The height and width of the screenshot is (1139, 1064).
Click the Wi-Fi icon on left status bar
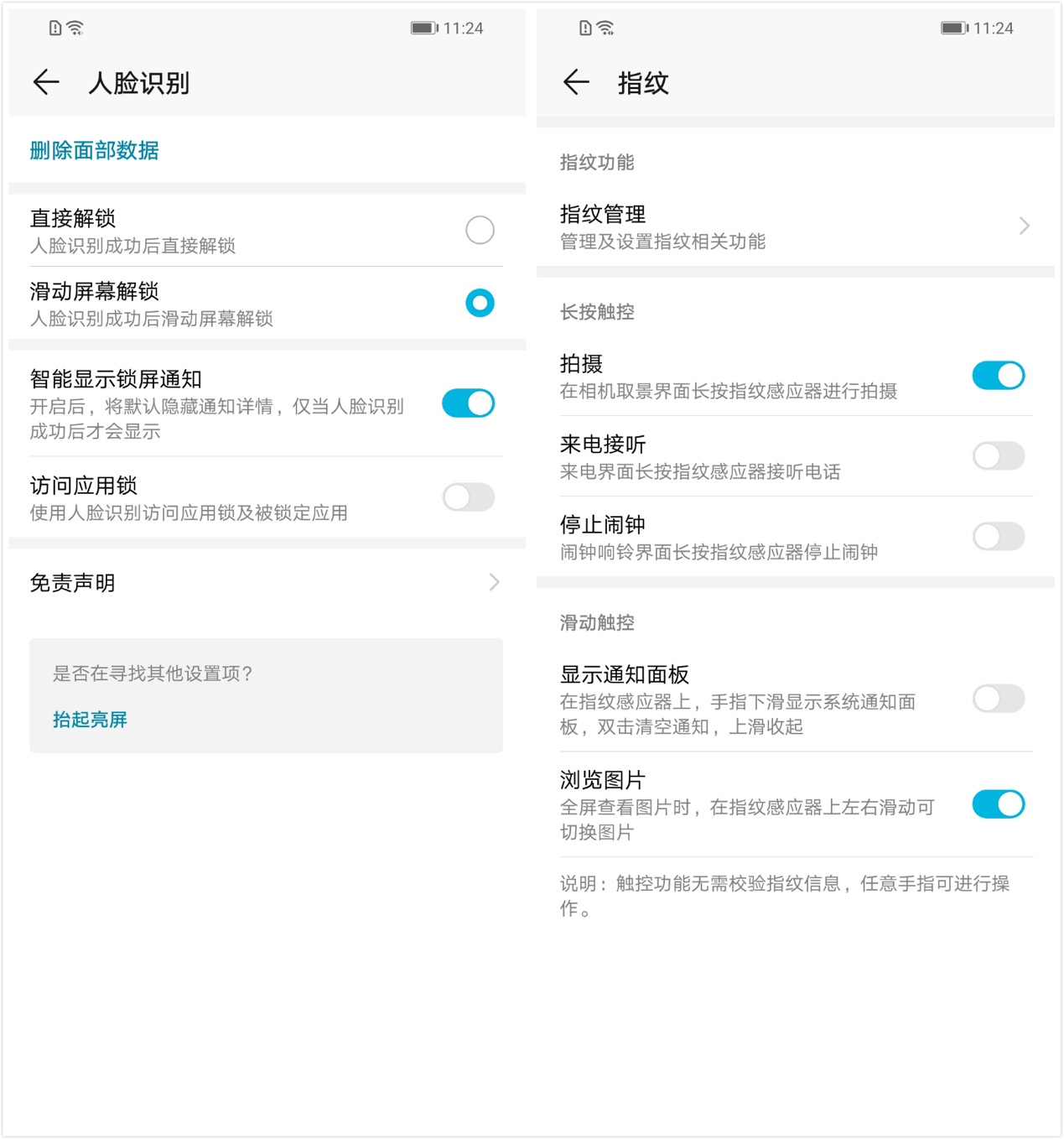click(x=76, y=28)
